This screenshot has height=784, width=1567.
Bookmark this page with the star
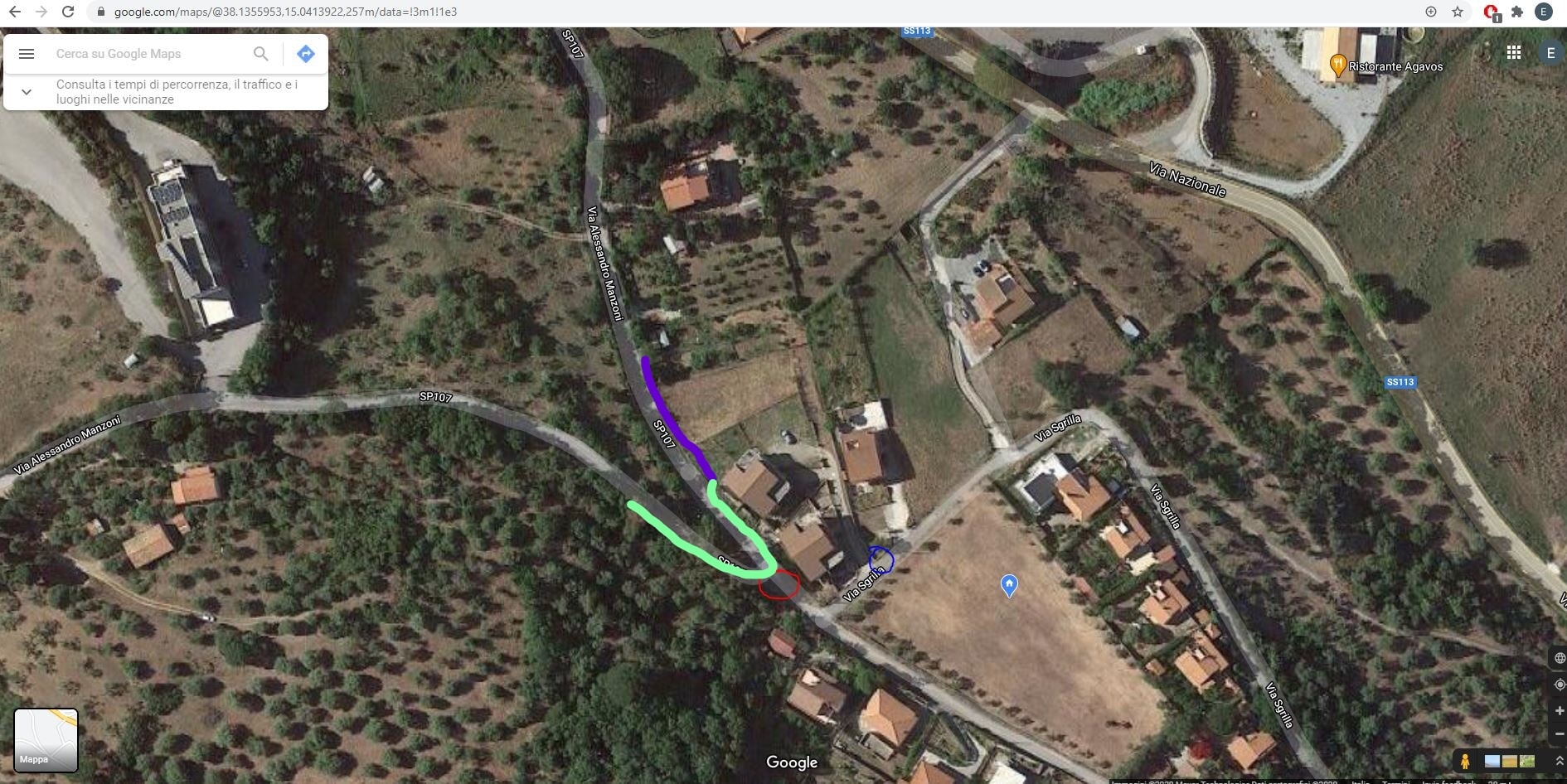[x=1458, y=12]
